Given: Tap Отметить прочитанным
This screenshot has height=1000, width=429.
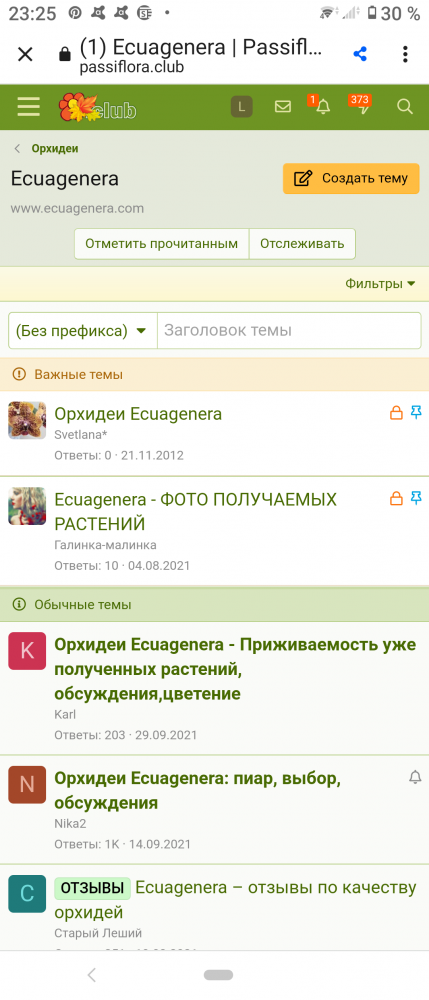Looking at the screenshot, I should point(162,244).
